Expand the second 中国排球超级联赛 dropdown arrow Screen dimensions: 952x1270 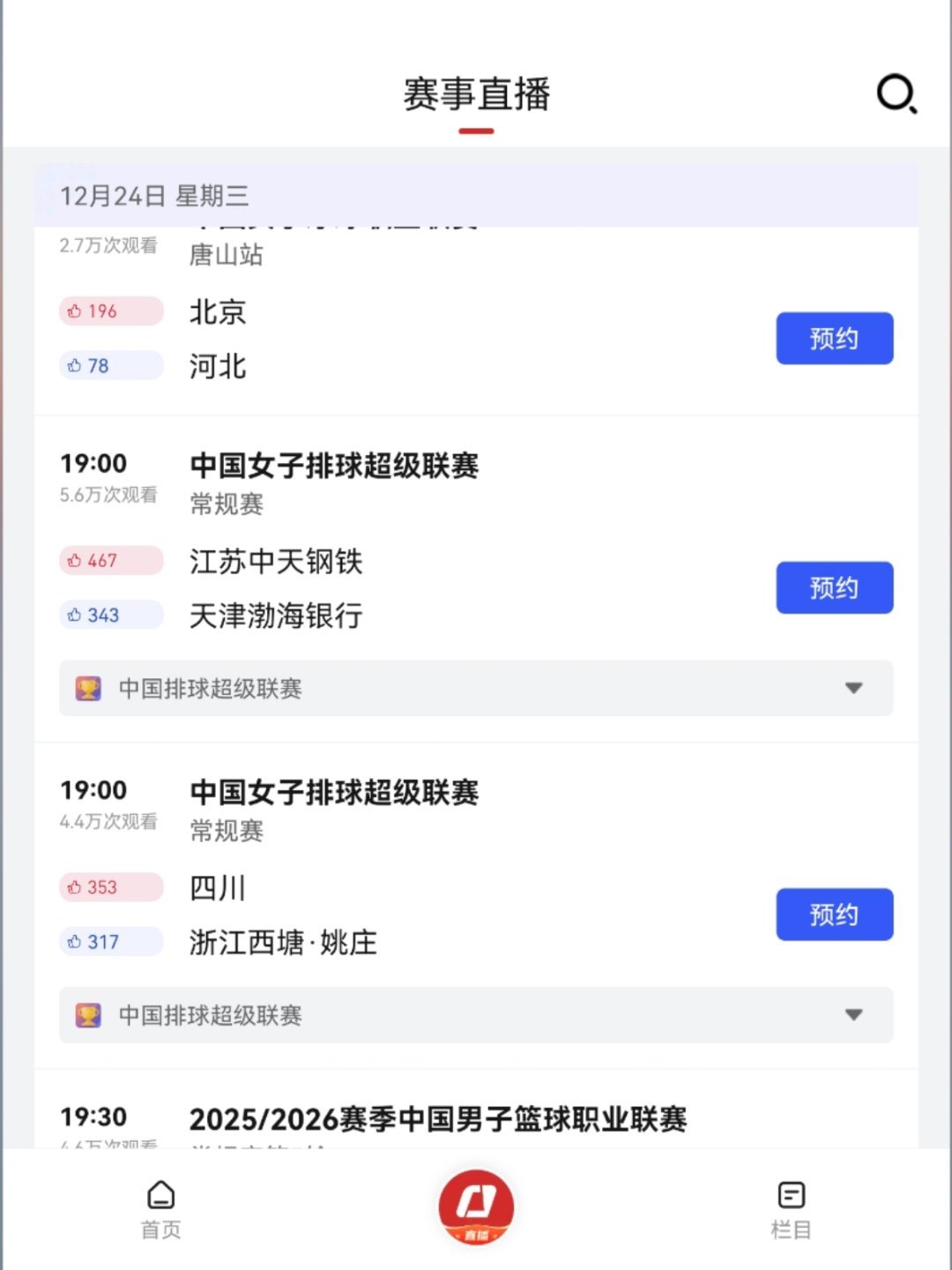(854, 1015)
